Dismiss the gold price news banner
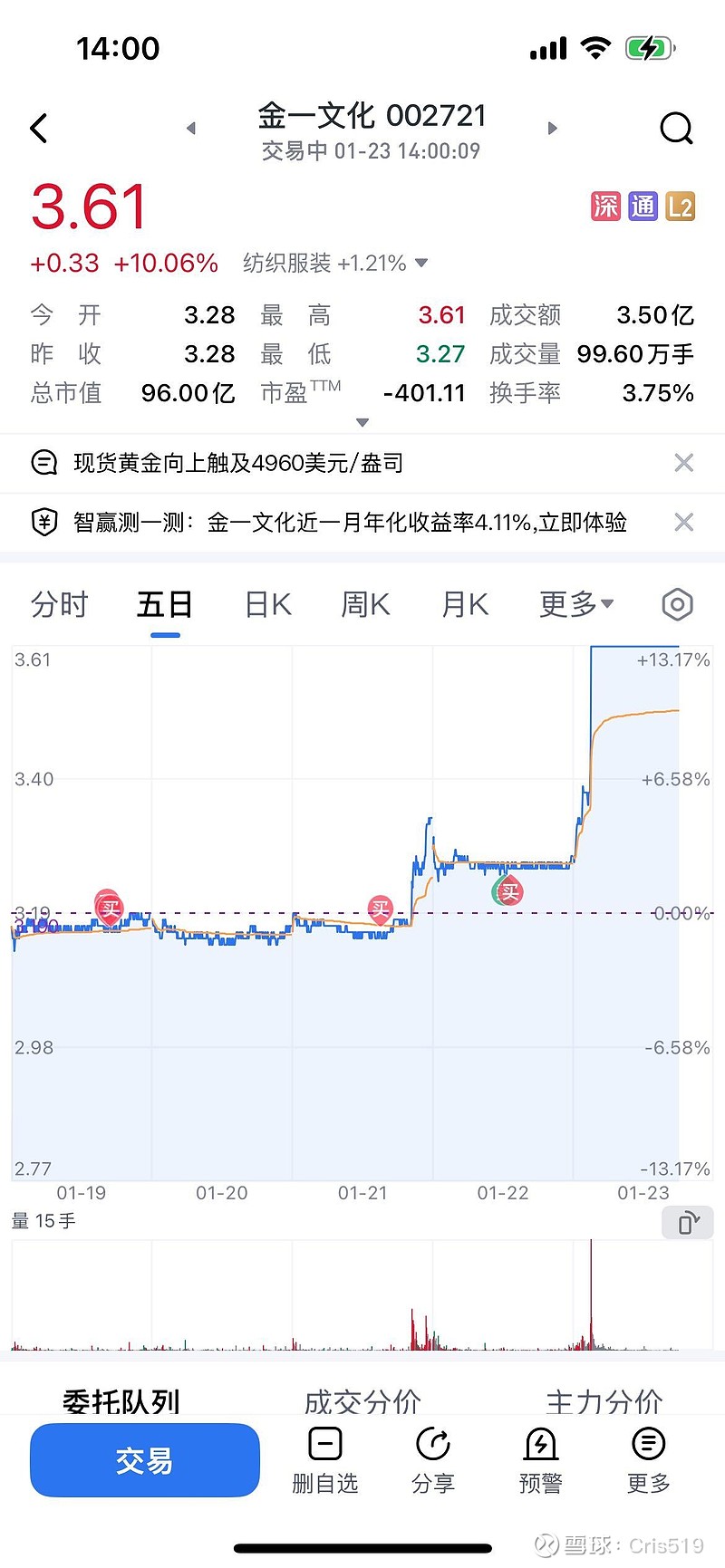Image resolution: width=725 pixels, height=1568 pixels. pyautogui.click(x=684, y=463)
